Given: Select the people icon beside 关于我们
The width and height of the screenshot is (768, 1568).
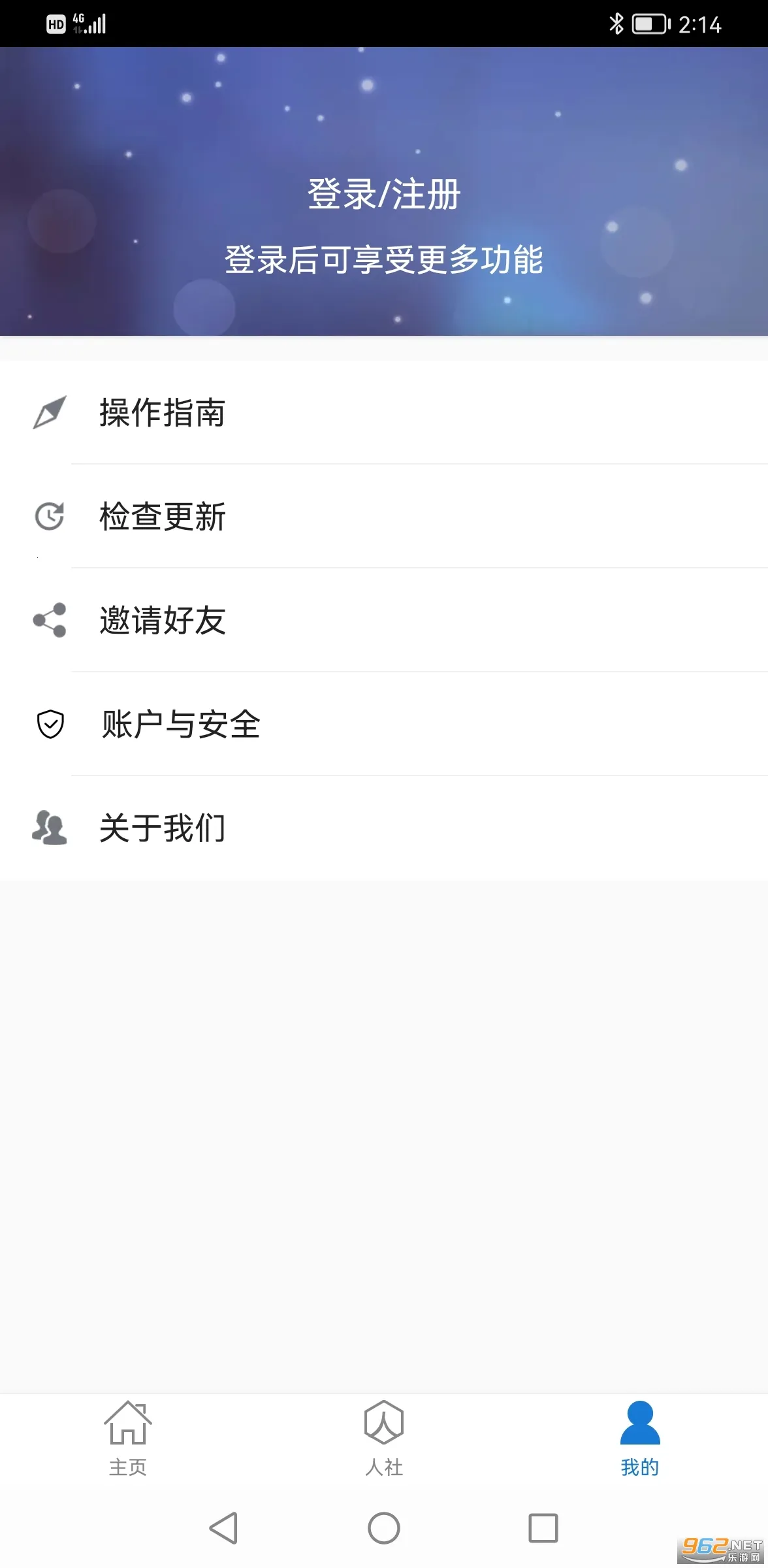Looking at the screenshot, I should coord(48,828).
